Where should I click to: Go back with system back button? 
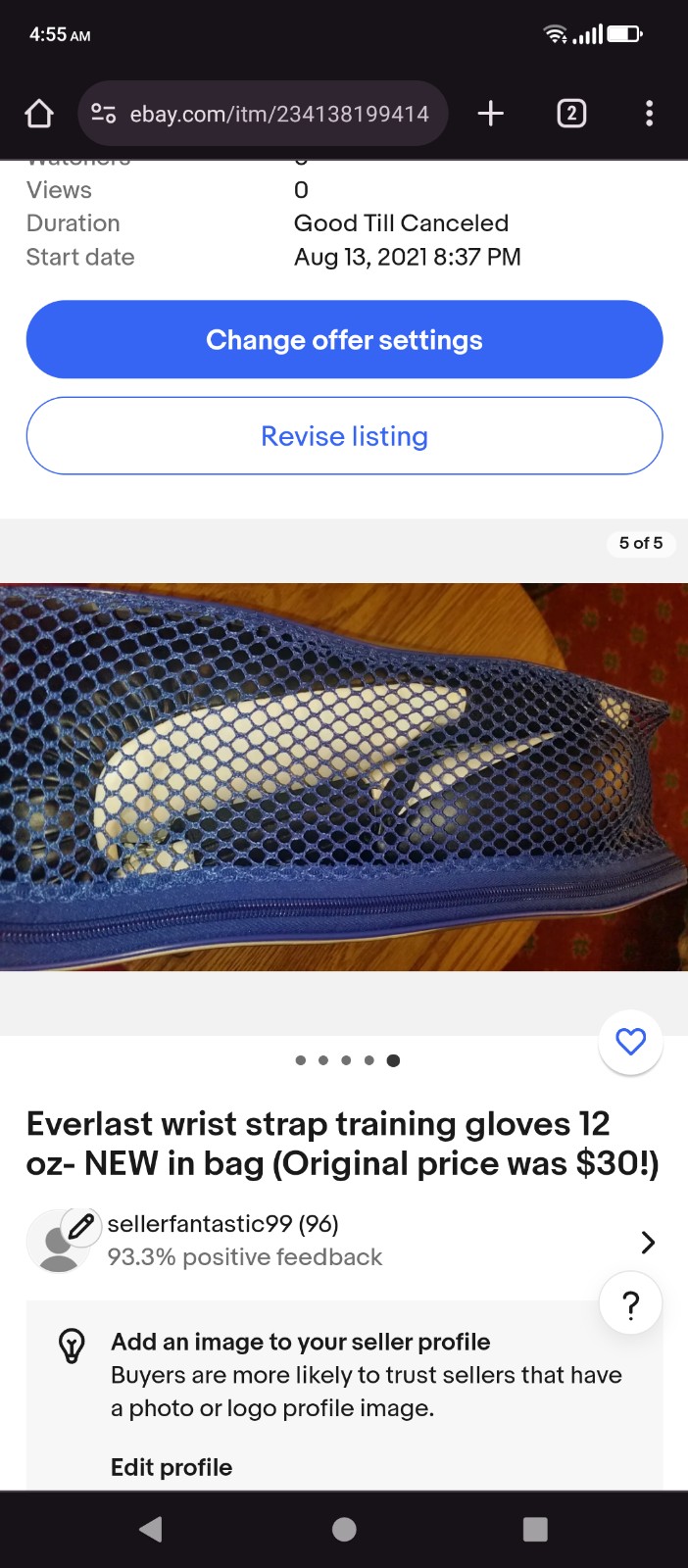pyautogui.click(x=151, y=1530)
